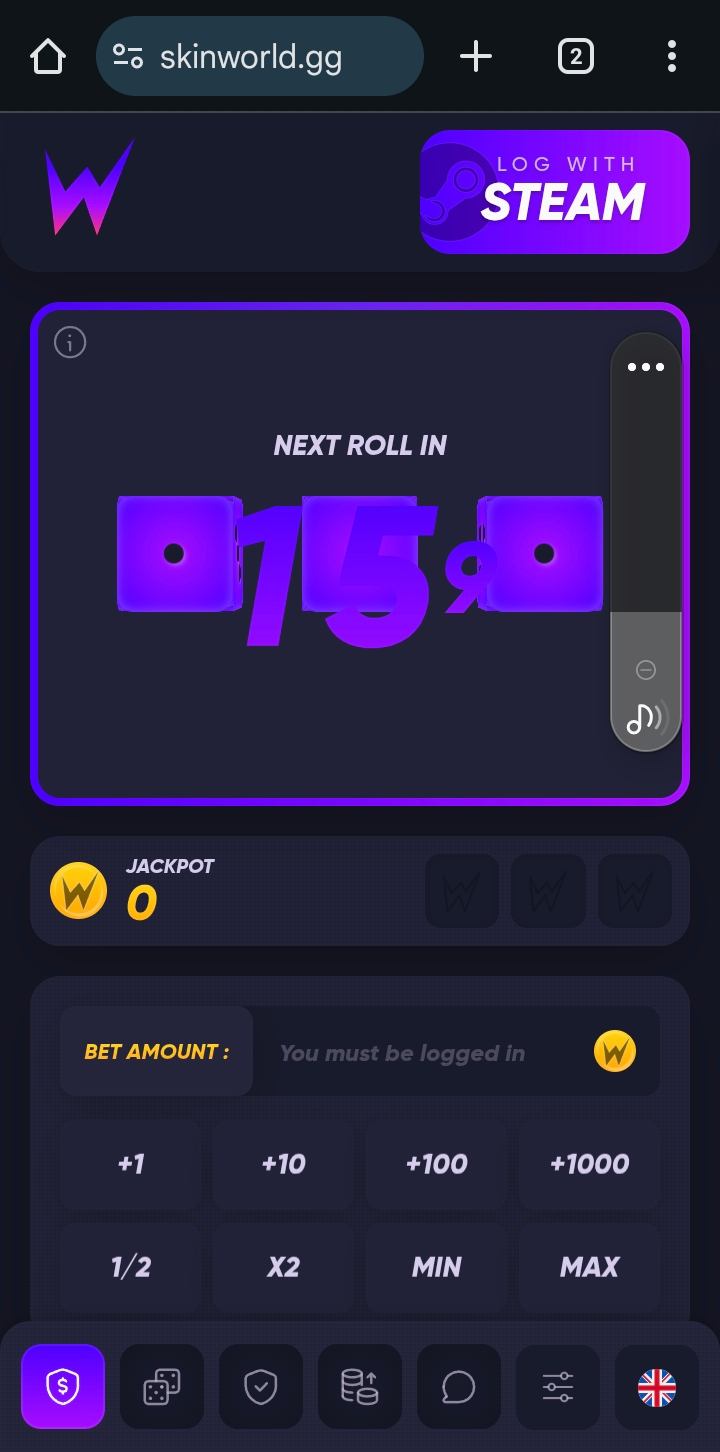Set bet to MAX
Screen dimensions: 720x1452
pyautogui.click(x=589, y=1267)
